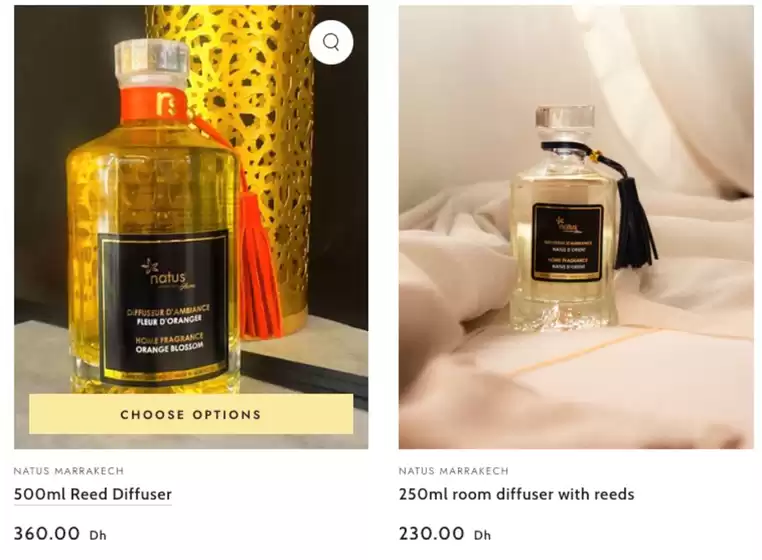Open quick view magnifier on 500ml Reed Diffuser
Screen dimensions: 762x560
(331, 42)
